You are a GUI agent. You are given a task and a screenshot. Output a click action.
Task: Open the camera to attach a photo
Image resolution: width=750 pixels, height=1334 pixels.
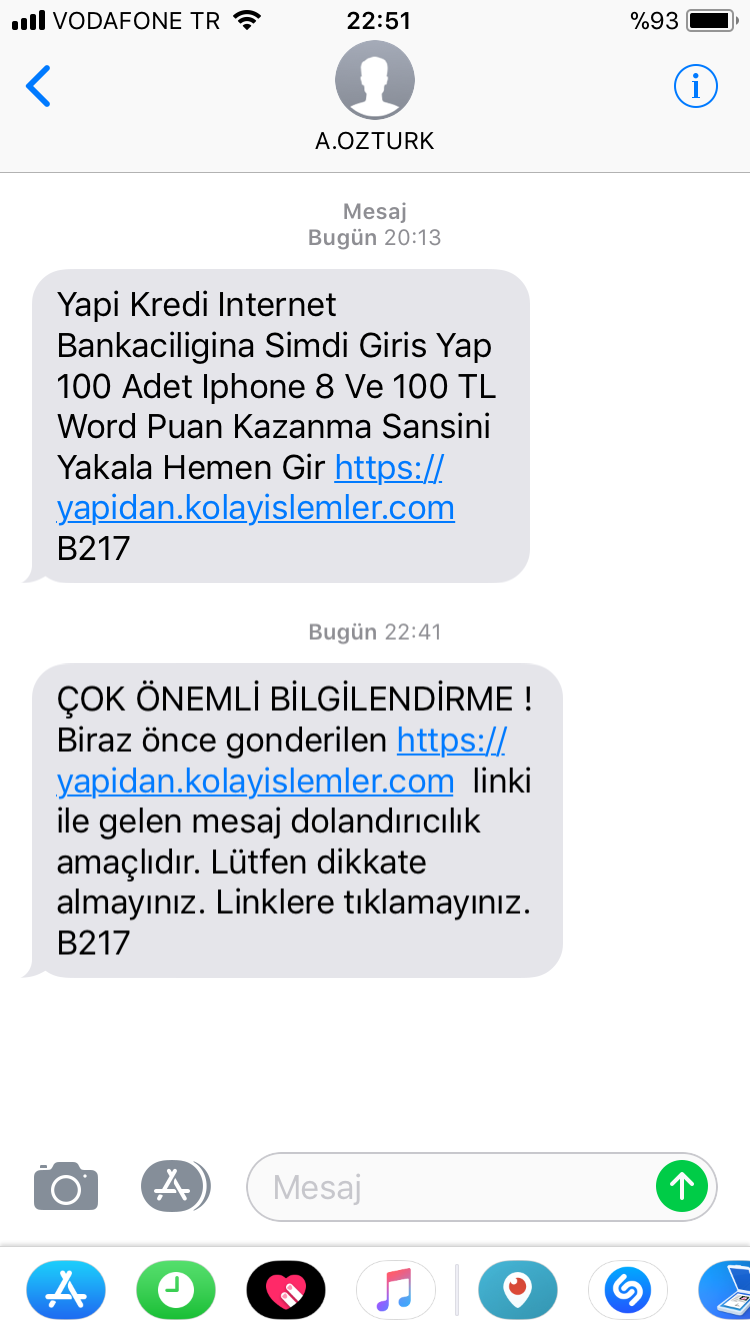click(x=66, y=1186)
